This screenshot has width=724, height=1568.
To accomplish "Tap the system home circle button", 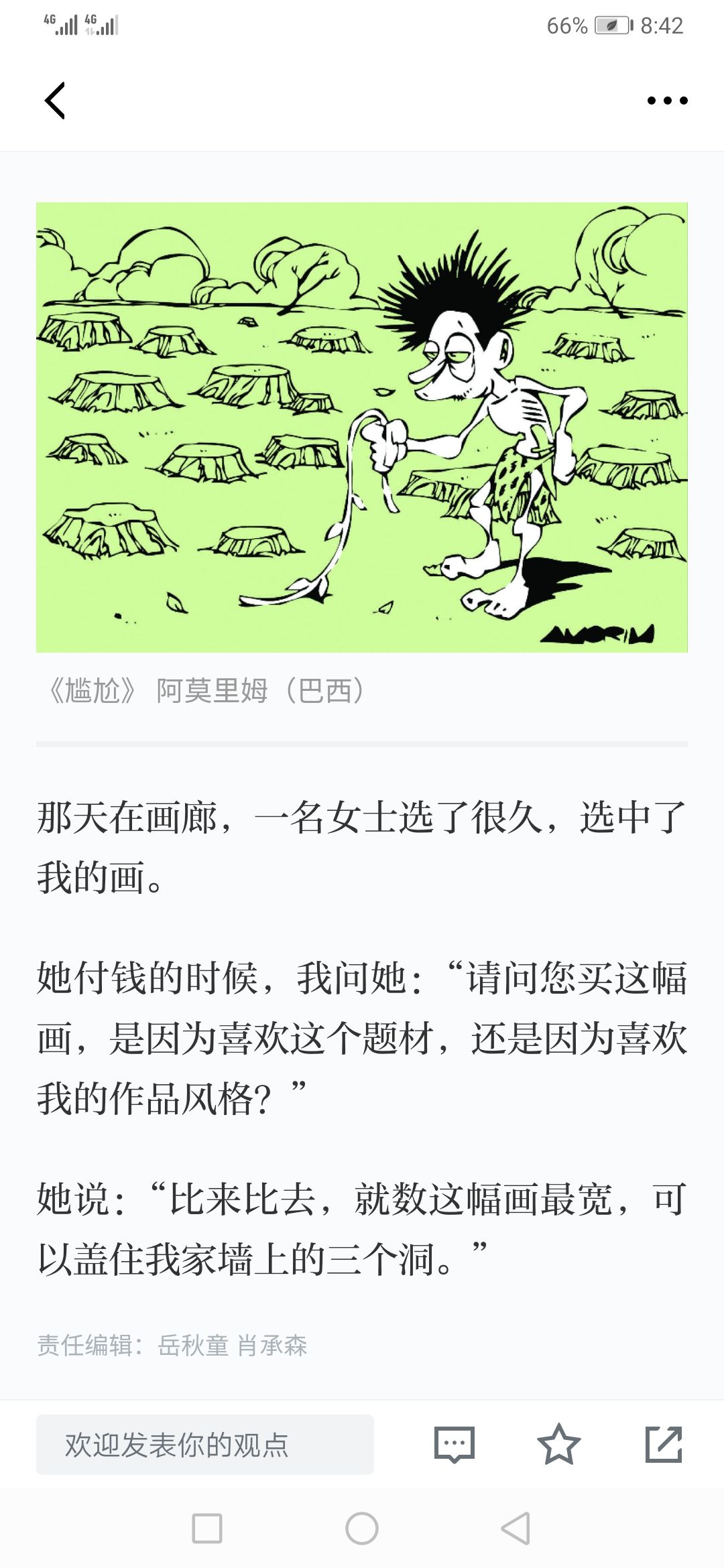I will (x=362, y=1528).
